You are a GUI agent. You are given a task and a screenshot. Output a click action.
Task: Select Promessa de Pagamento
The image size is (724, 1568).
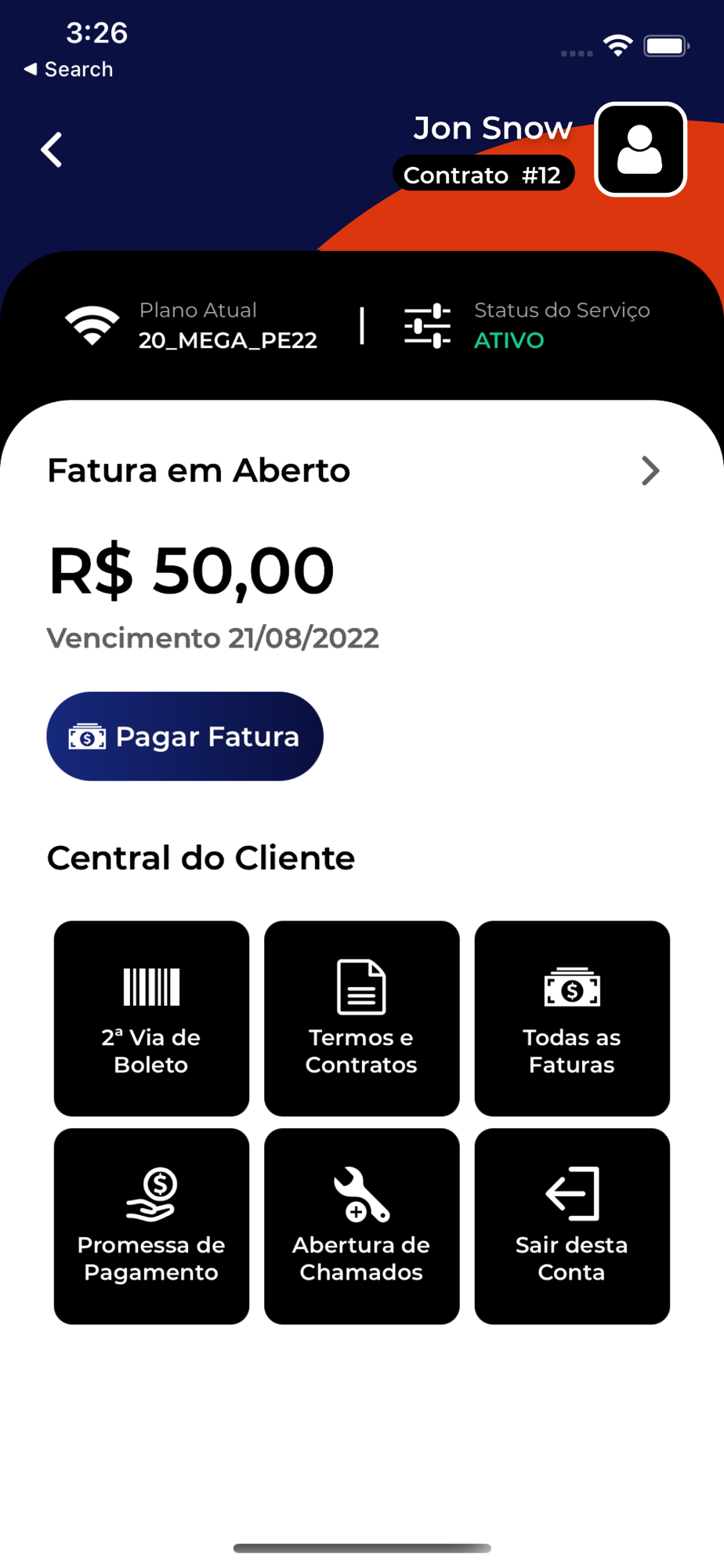point(151,1226)
